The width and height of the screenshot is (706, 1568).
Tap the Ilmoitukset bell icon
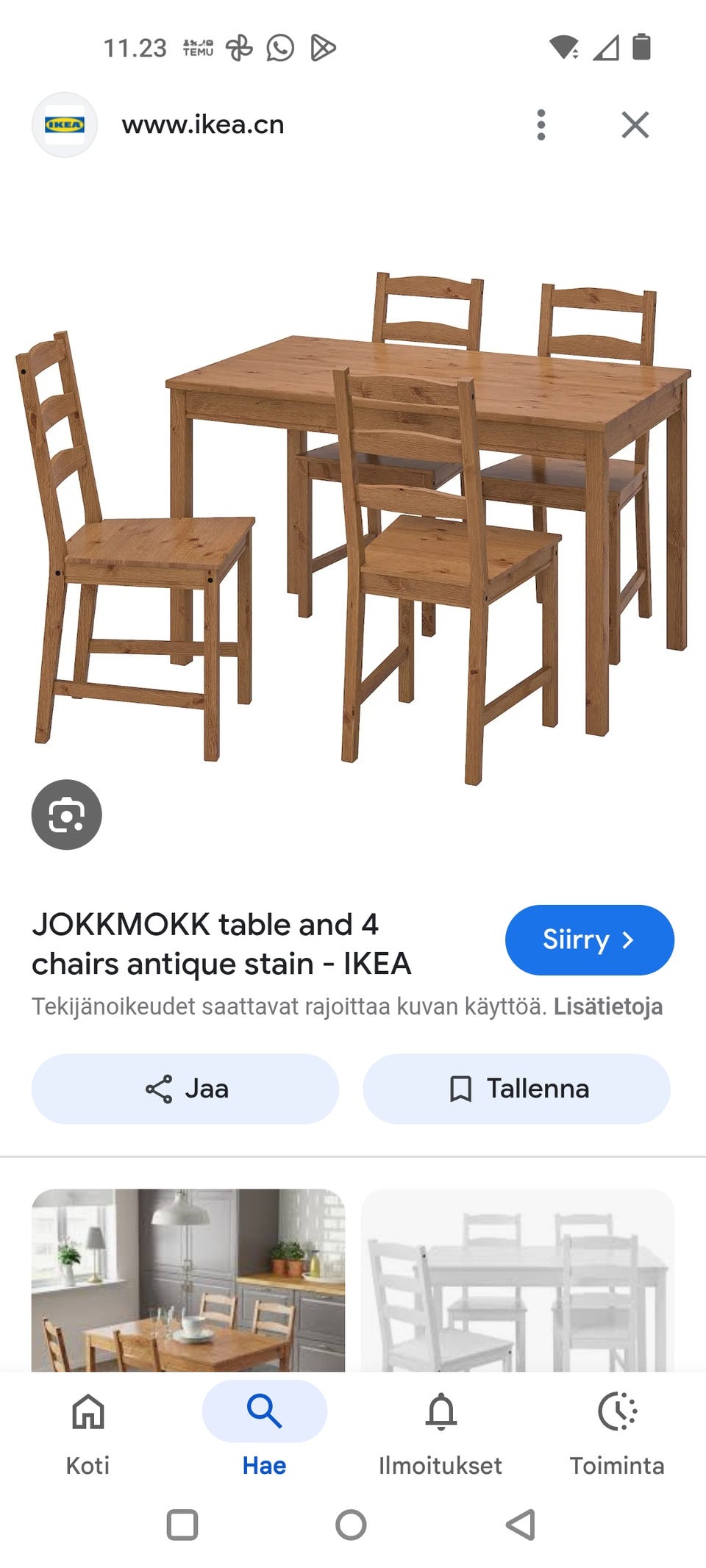pos(441,1412)
